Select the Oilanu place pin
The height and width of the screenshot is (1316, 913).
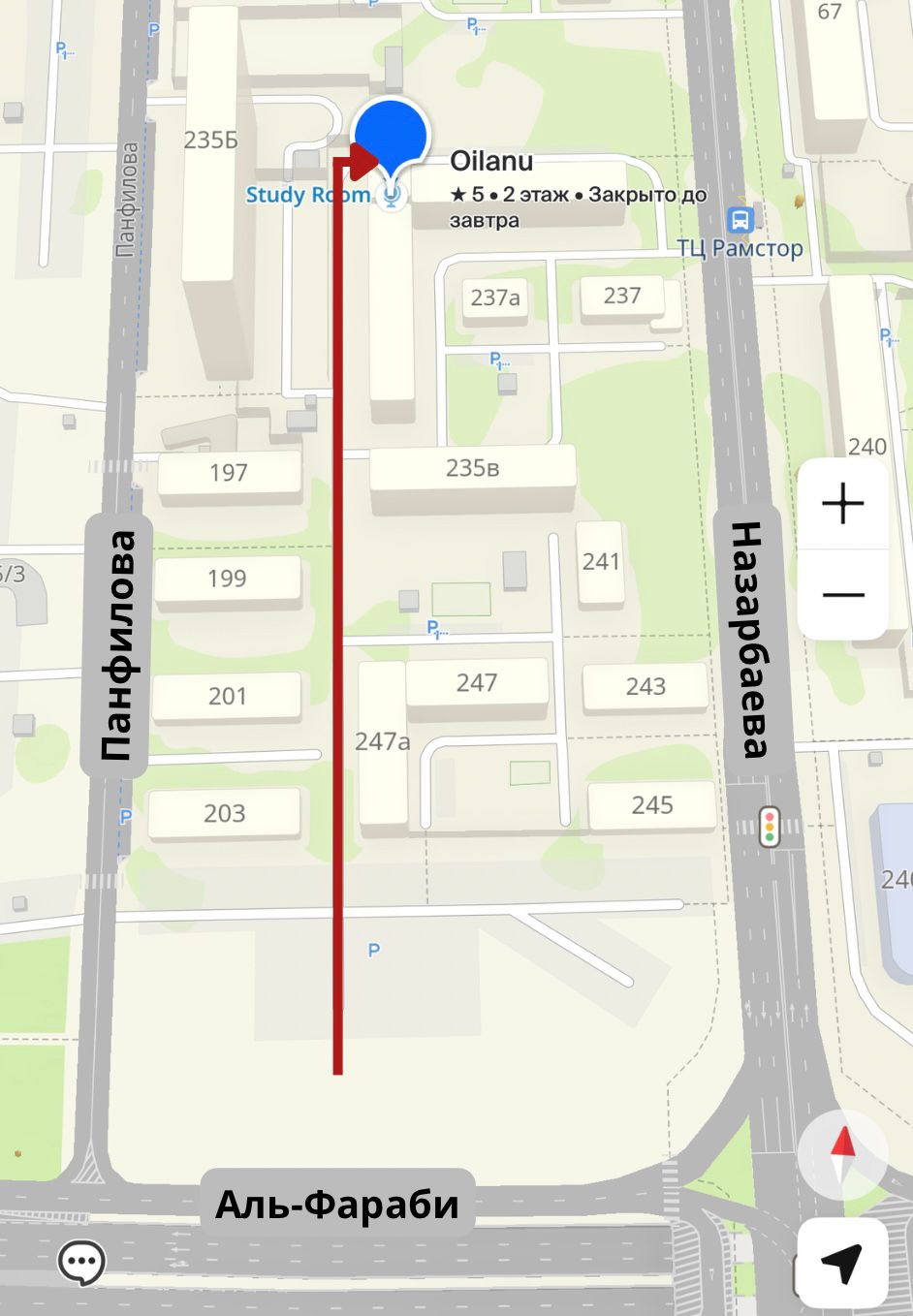[x=391, y=138]
